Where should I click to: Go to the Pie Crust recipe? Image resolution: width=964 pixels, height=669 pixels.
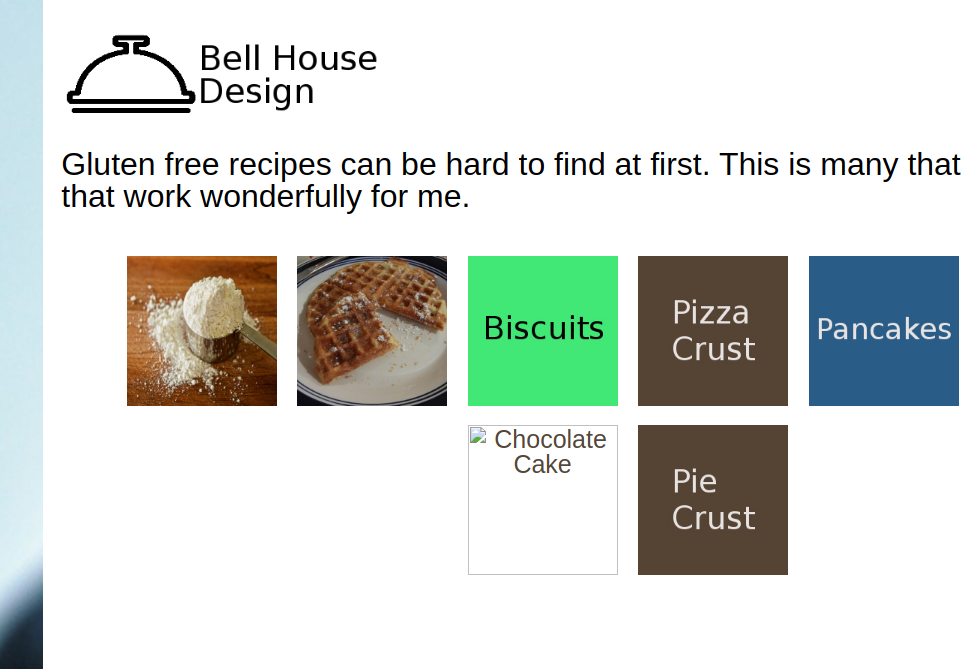(x=713, y=500)
